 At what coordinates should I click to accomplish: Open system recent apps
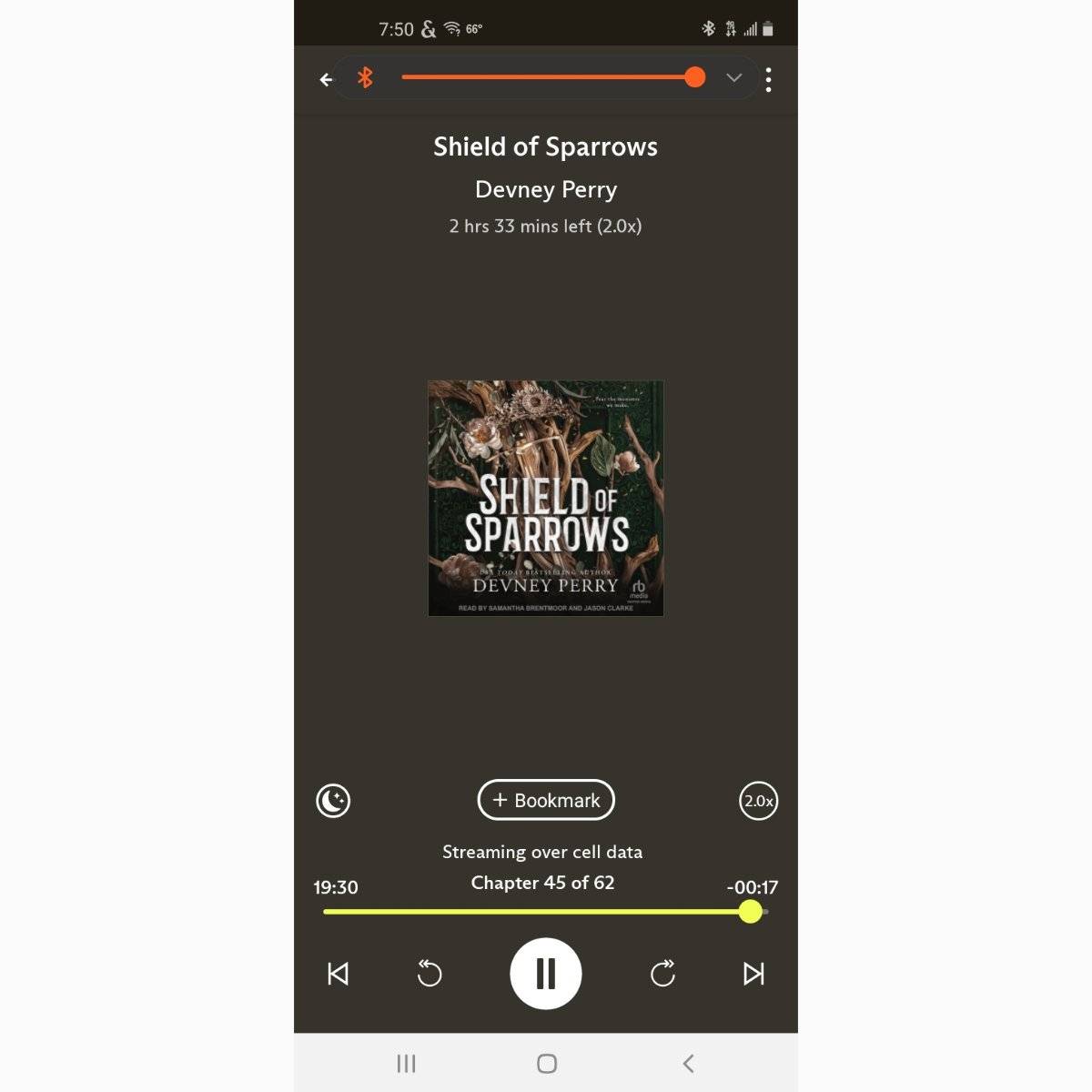[406, 1063]
